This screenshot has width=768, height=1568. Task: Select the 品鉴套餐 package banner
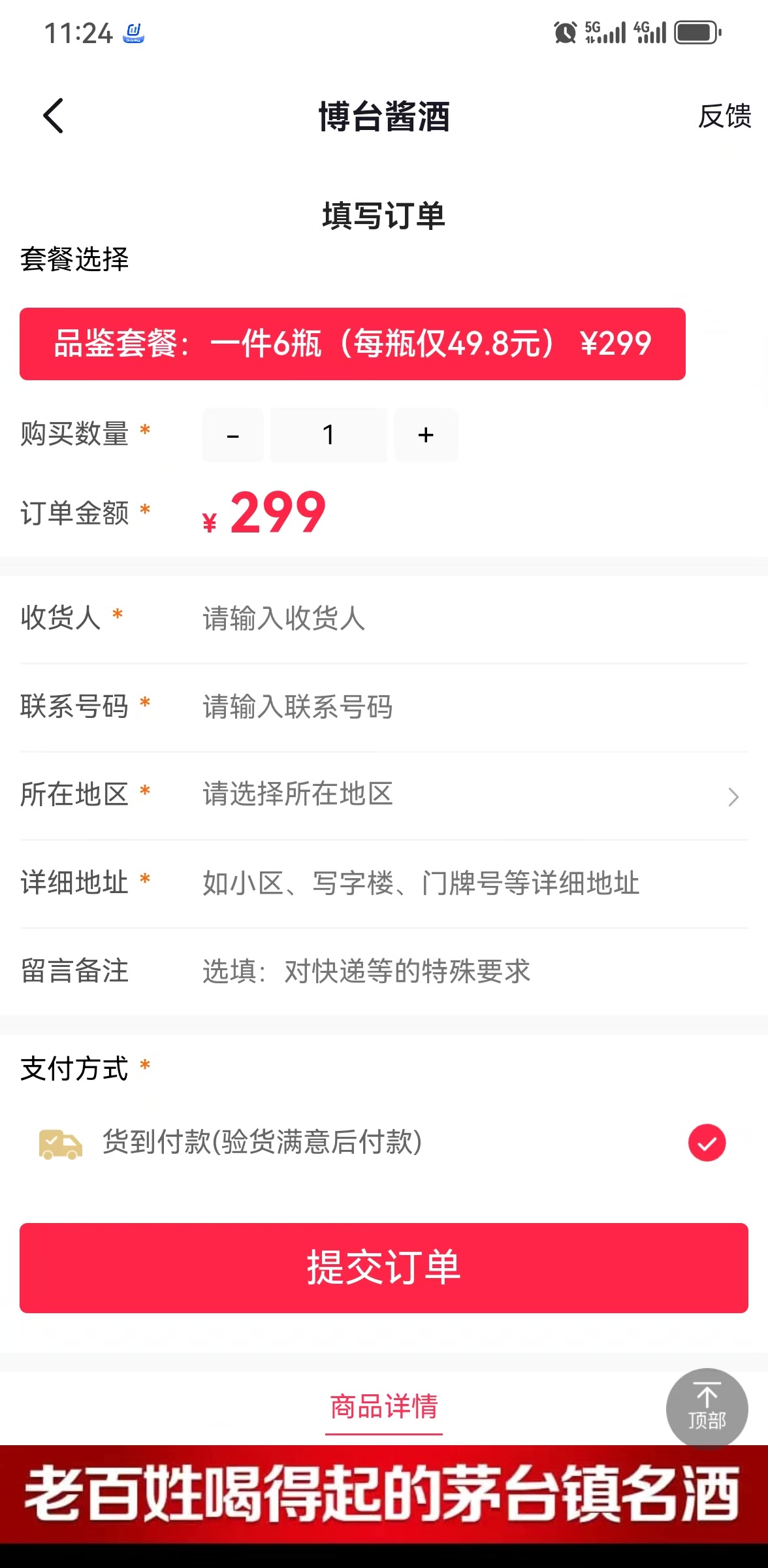coord(353,342)
